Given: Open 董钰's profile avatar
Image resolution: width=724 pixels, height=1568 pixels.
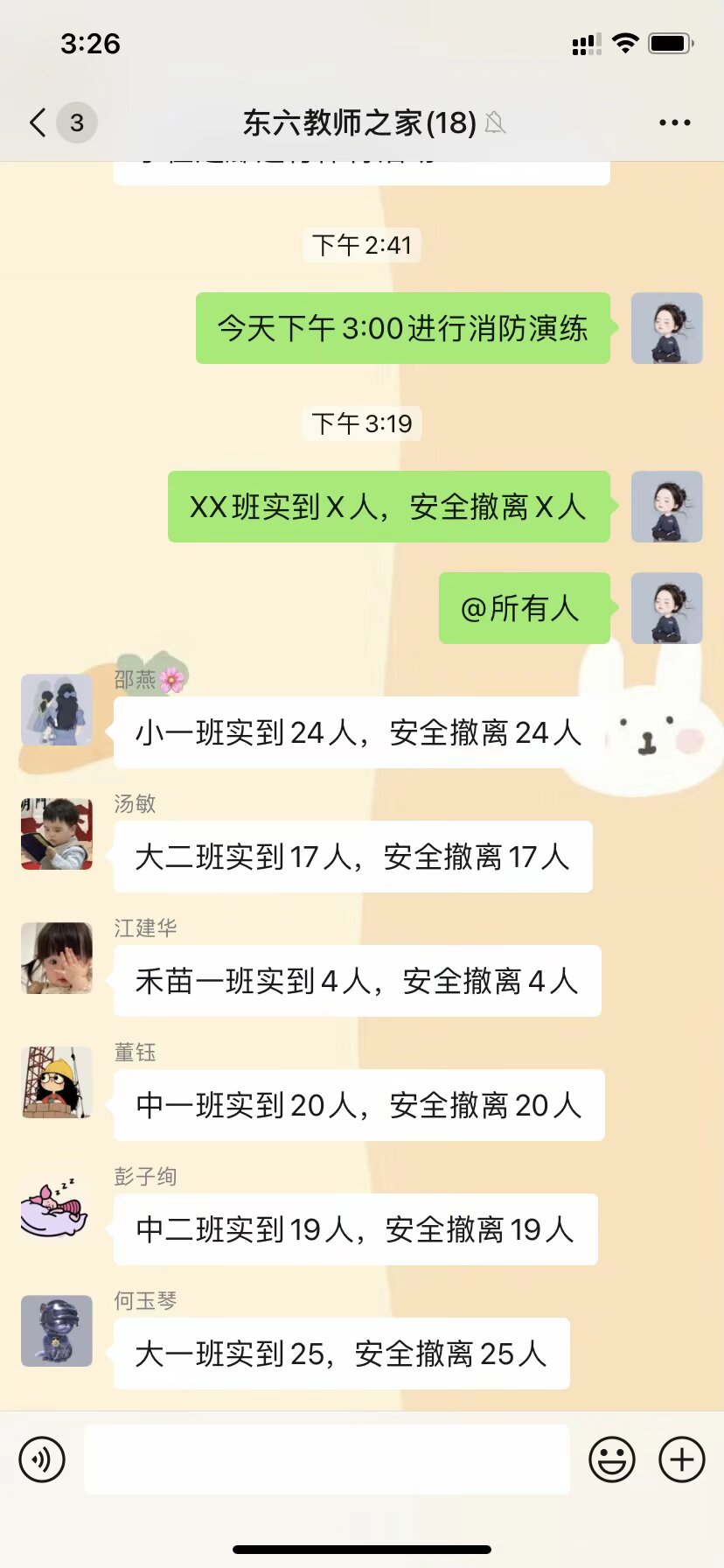Looking at the screenshot, I should (x=57, y=1082).
